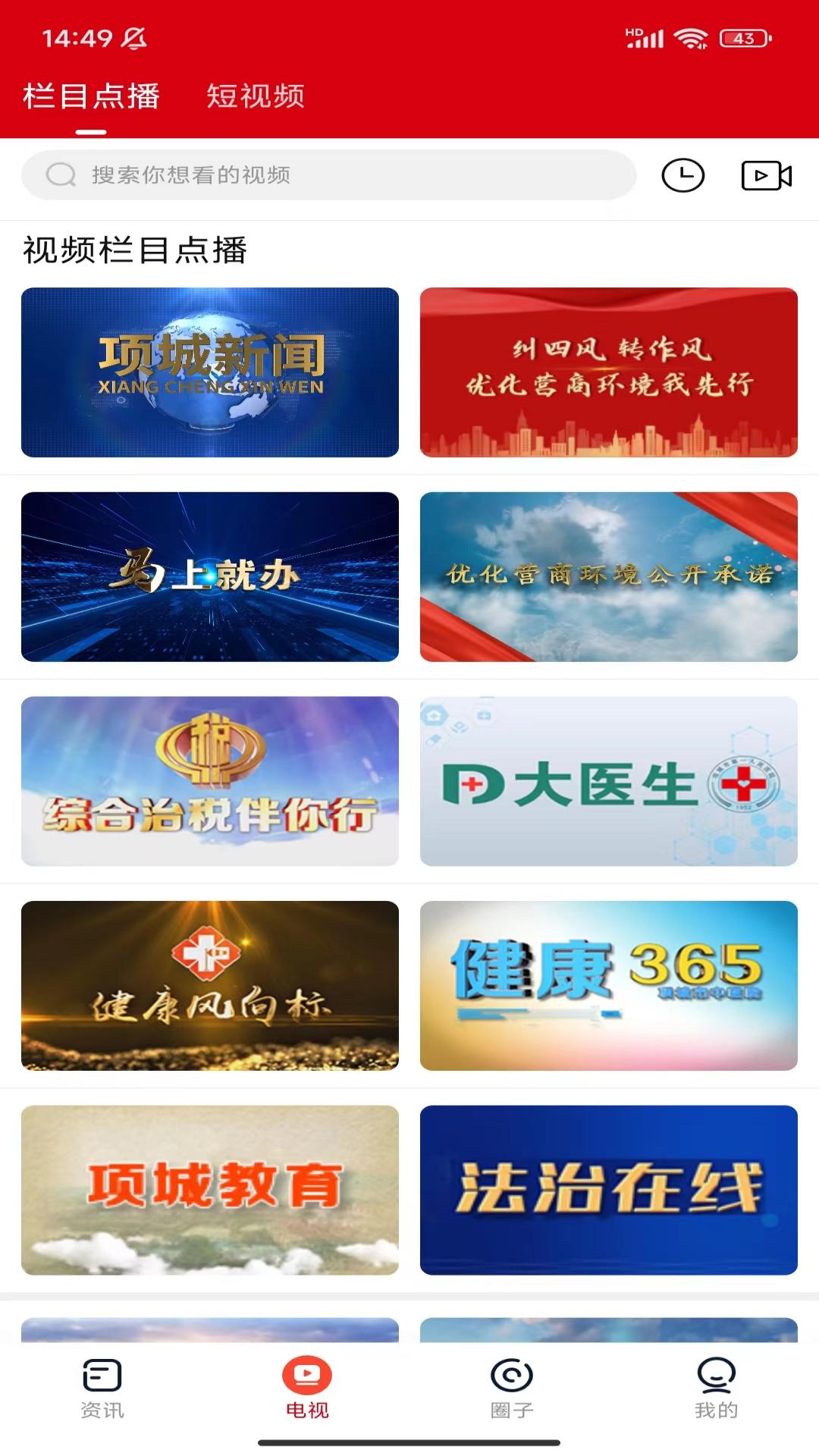819x1456 pixels.
Task: Open the 项城新闻 video channel
Action: click(x=209, y=372)
